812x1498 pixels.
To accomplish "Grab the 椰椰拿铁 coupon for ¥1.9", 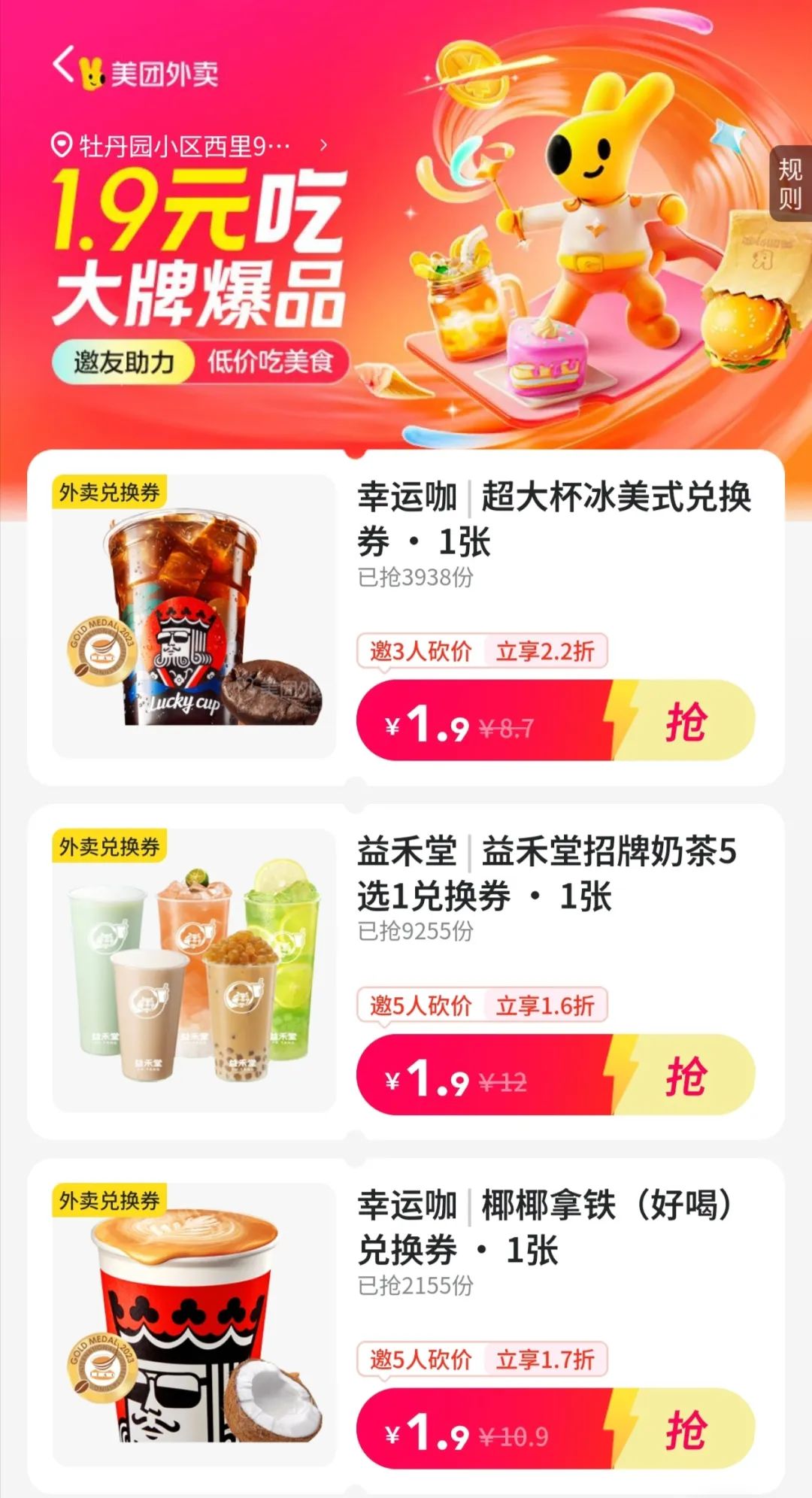I will pyautogui.click(x=684, y=1429).
